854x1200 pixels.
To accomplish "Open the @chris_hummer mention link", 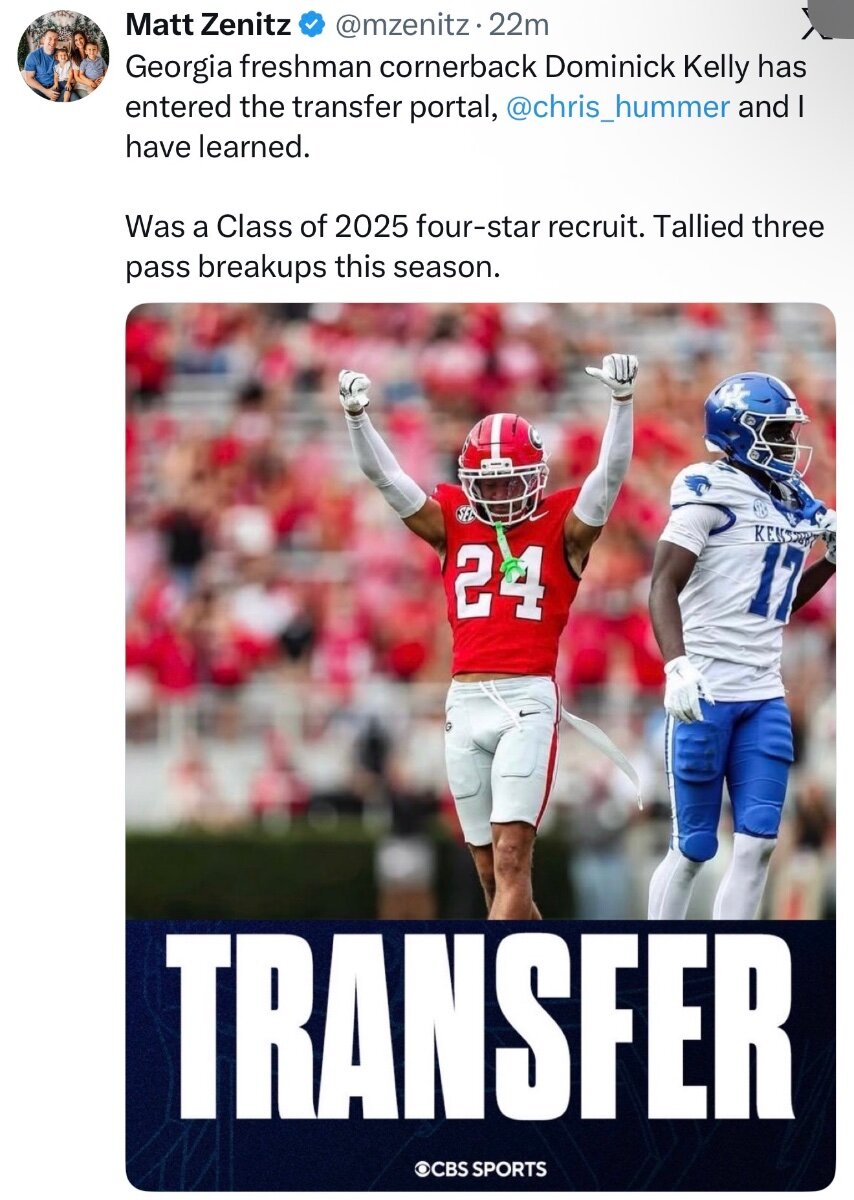I will 617,107.
